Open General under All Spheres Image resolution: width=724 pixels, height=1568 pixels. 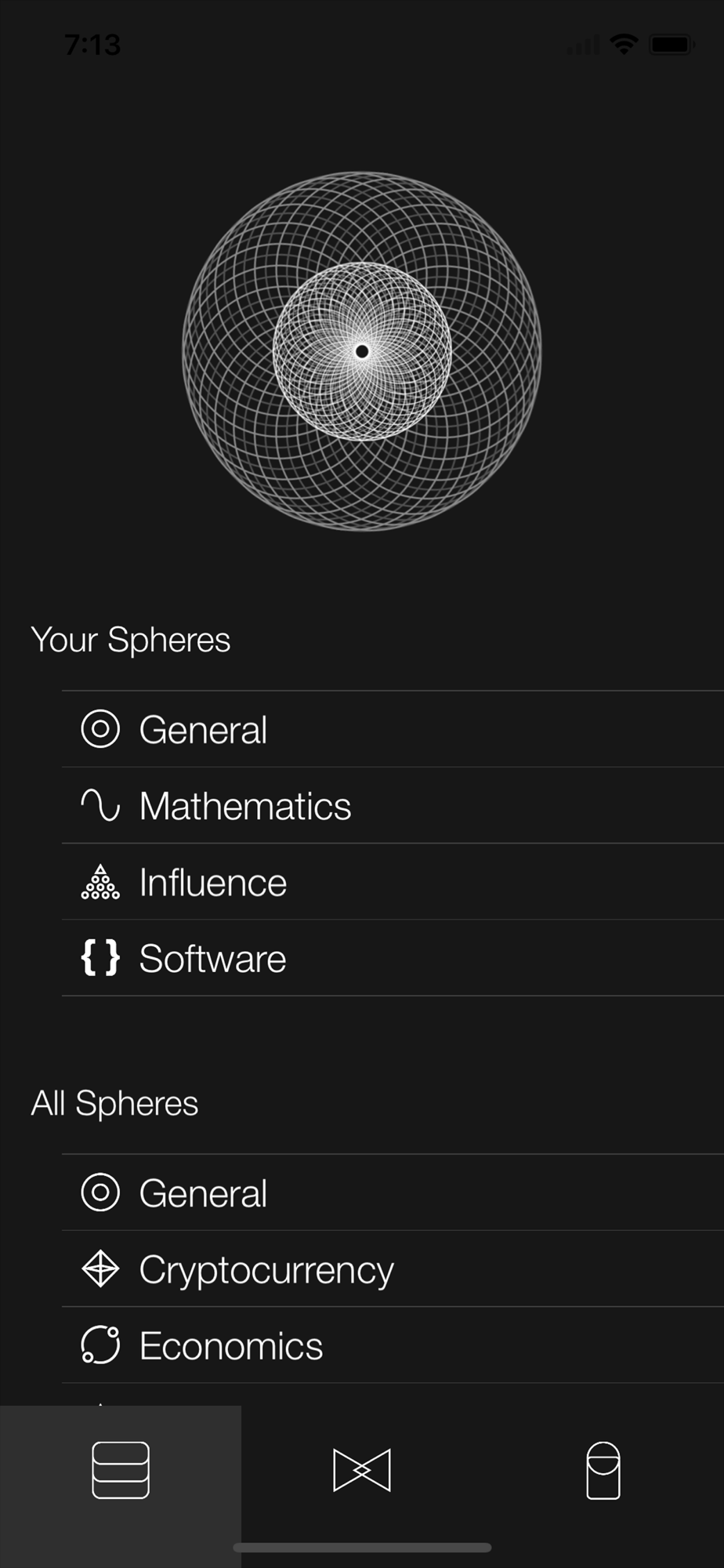click(393, 1192)
